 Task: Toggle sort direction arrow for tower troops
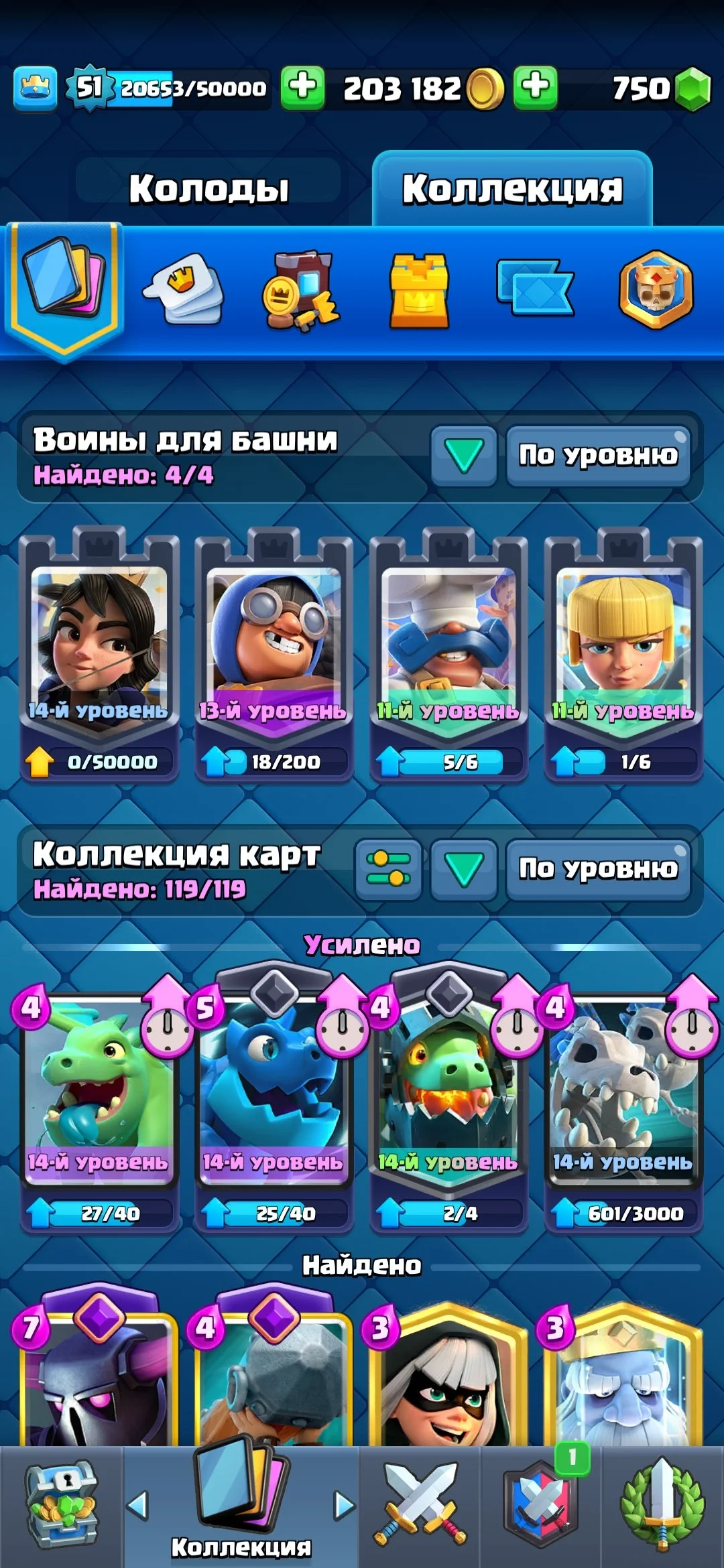click(x=464, y=456)
